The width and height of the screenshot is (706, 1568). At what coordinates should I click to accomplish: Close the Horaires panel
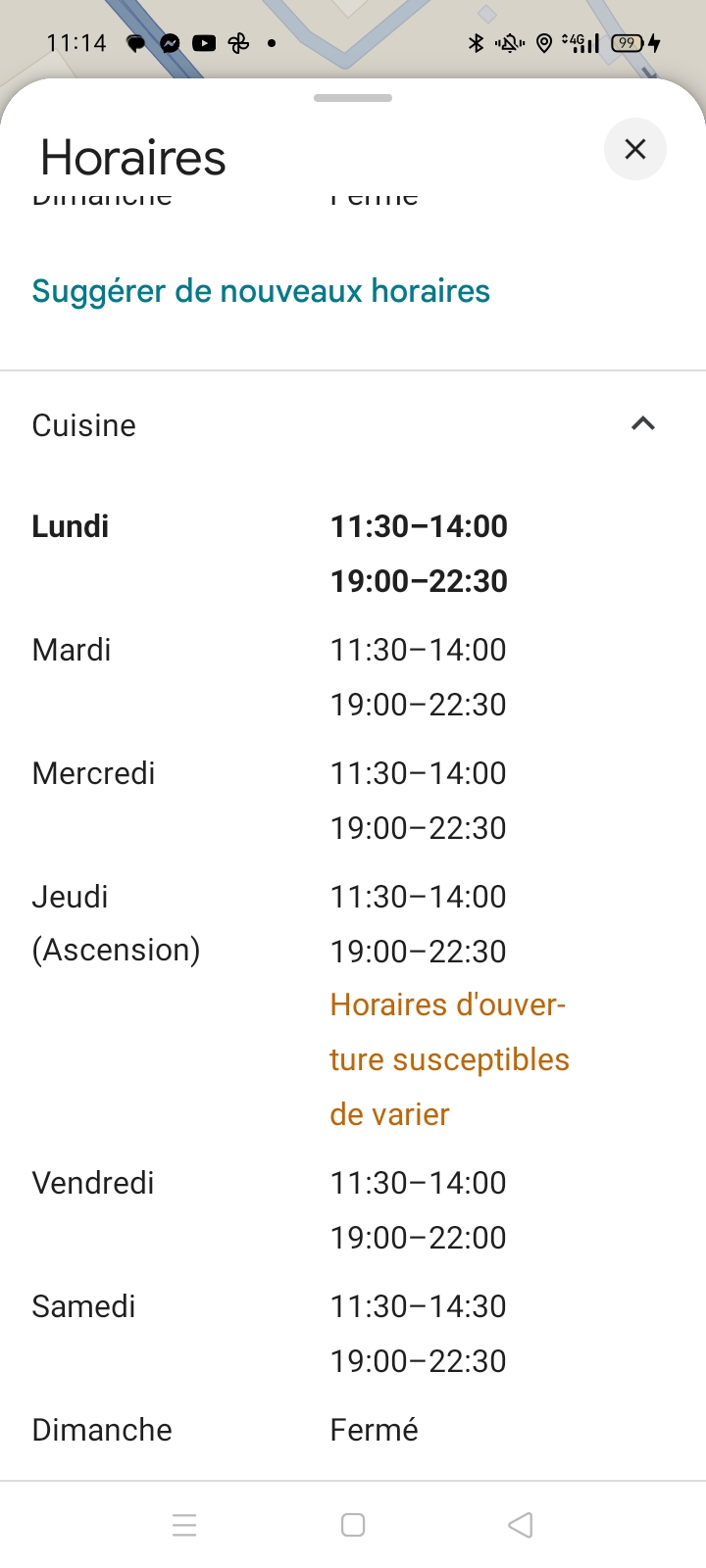click(635, 149)
